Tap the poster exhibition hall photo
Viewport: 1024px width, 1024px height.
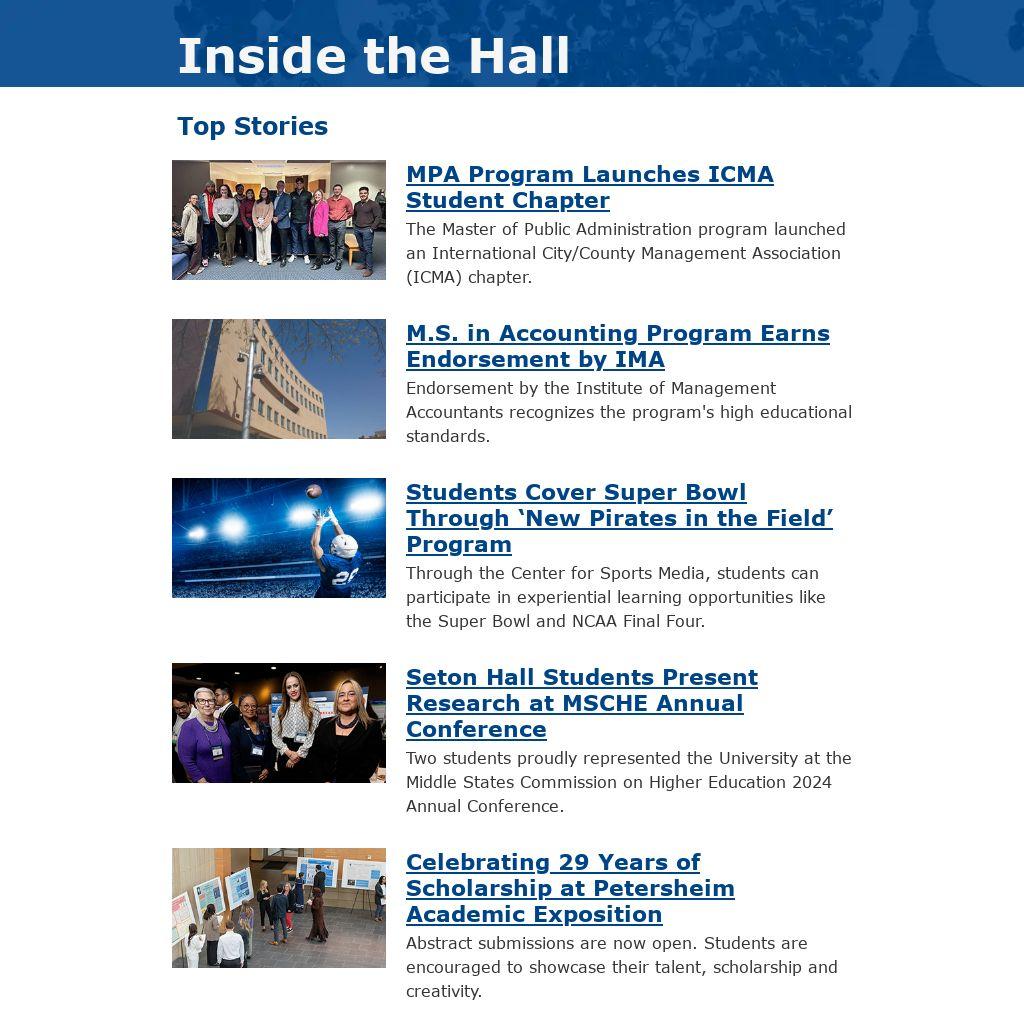[278, 908]
